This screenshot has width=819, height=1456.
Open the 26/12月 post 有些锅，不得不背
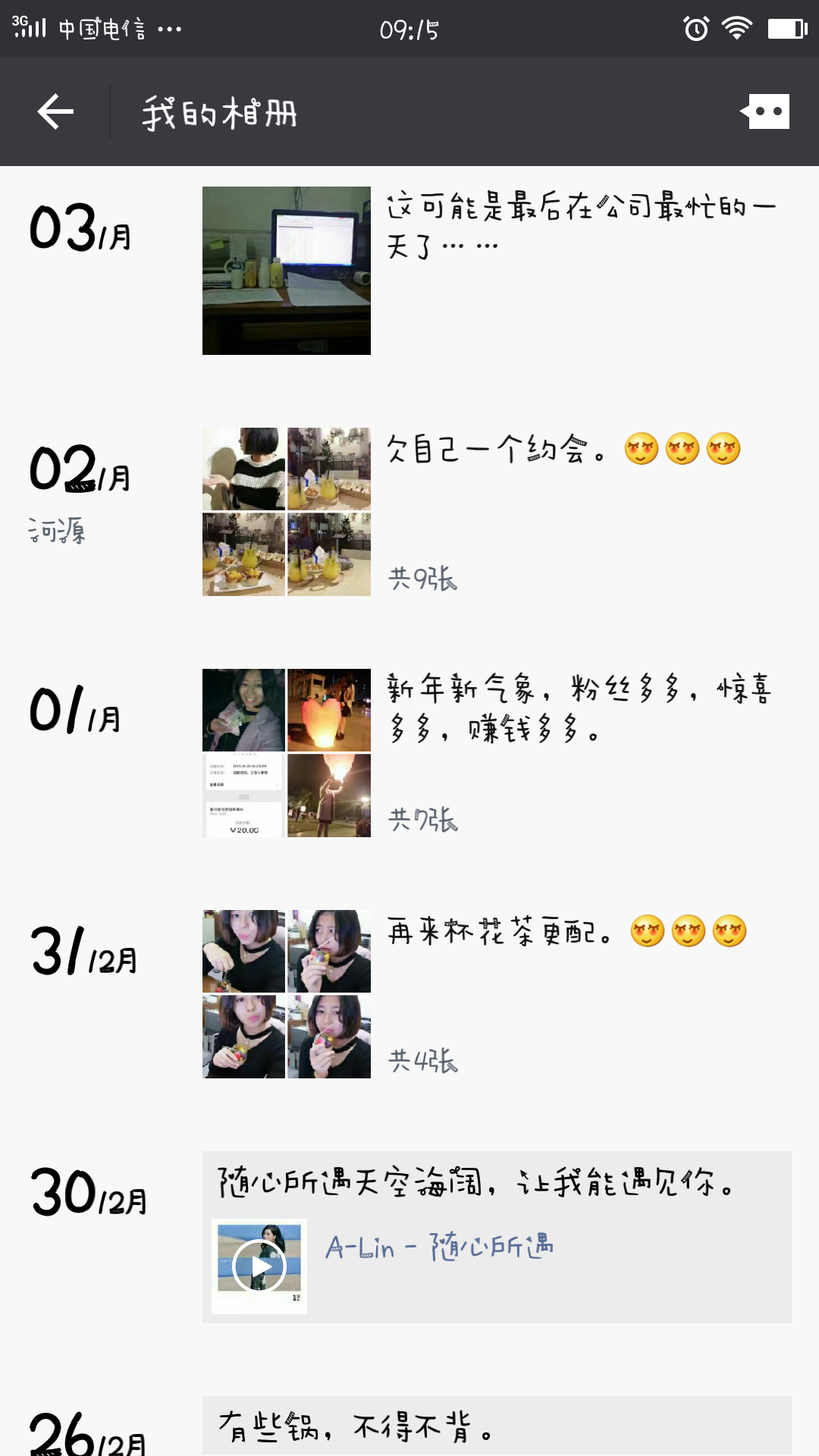pos(496,1427)
